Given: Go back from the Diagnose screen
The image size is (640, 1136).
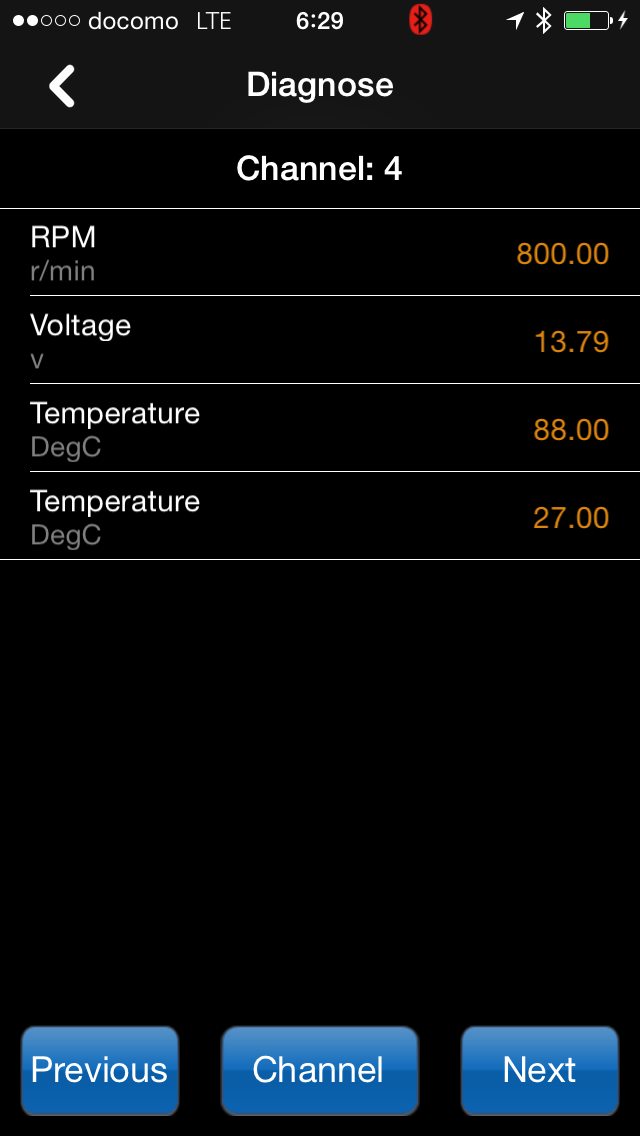Looking at the screenshot, I should coord(62,86).
